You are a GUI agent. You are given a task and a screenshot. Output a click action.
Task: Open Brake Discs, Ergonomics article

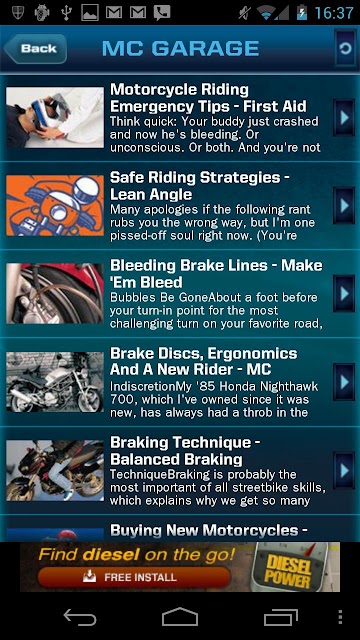tap(180, 382)
